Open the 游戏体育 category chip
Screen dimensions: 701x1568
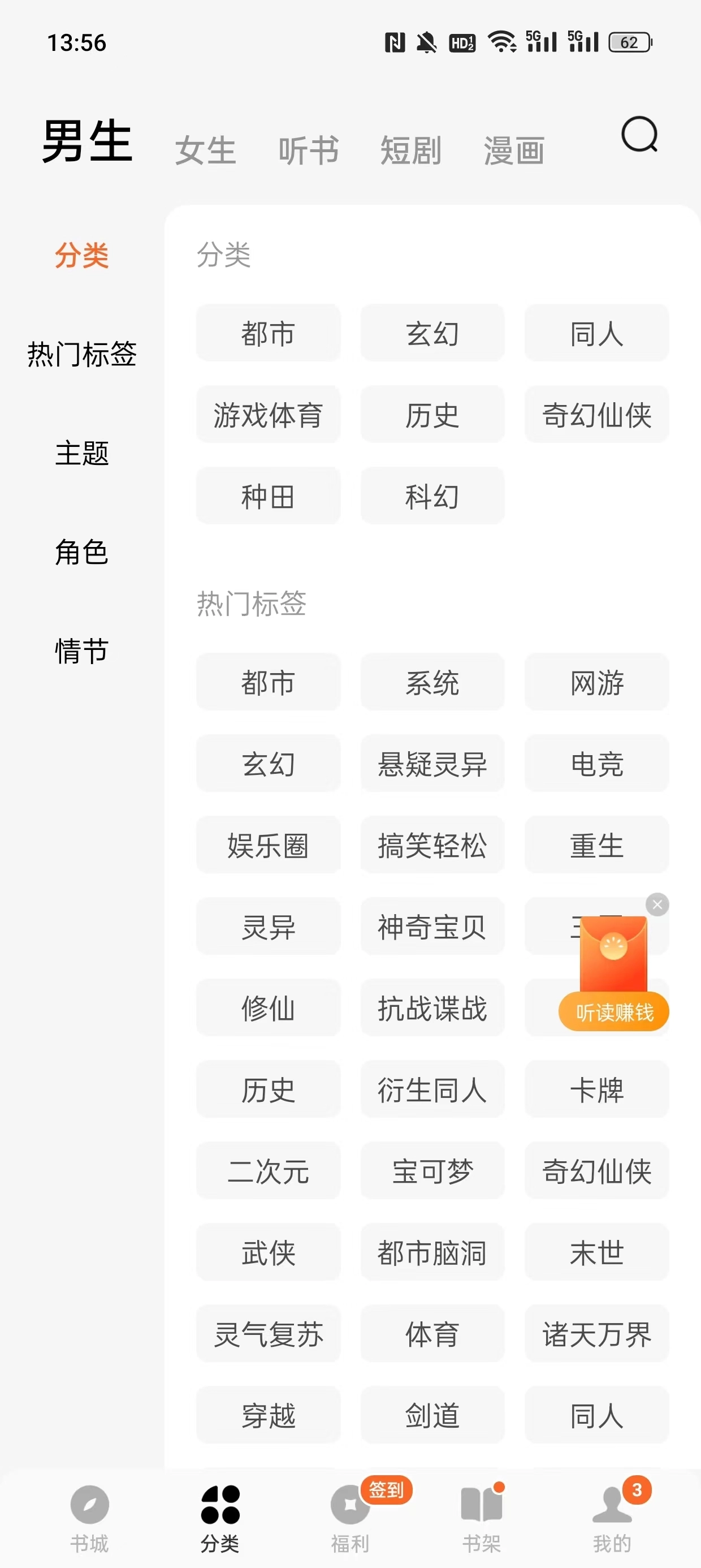pyautogui.click(x=268, y=415)
